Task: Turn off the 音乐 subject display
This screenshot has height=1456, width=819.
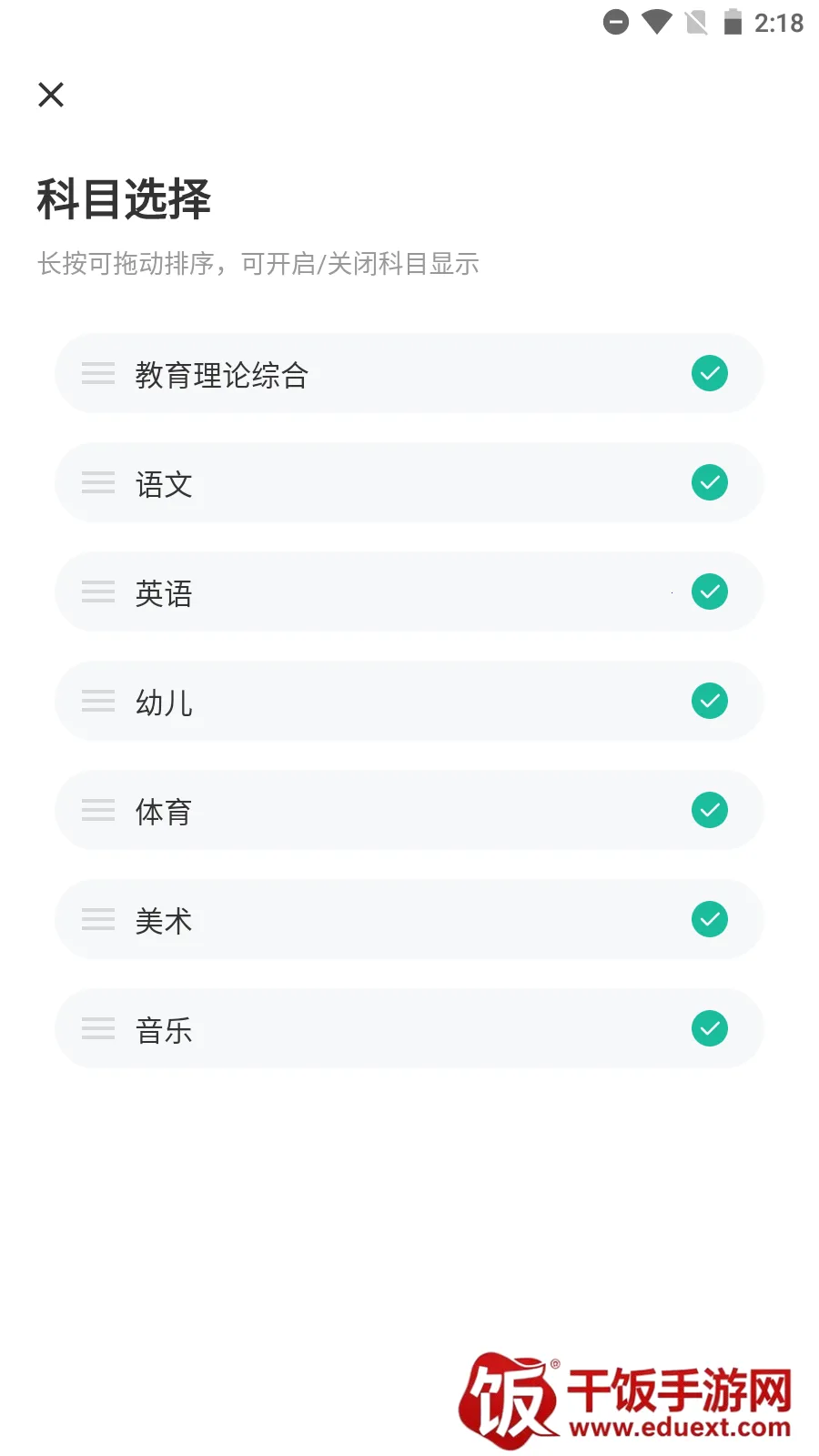Action: (710, 1029)
